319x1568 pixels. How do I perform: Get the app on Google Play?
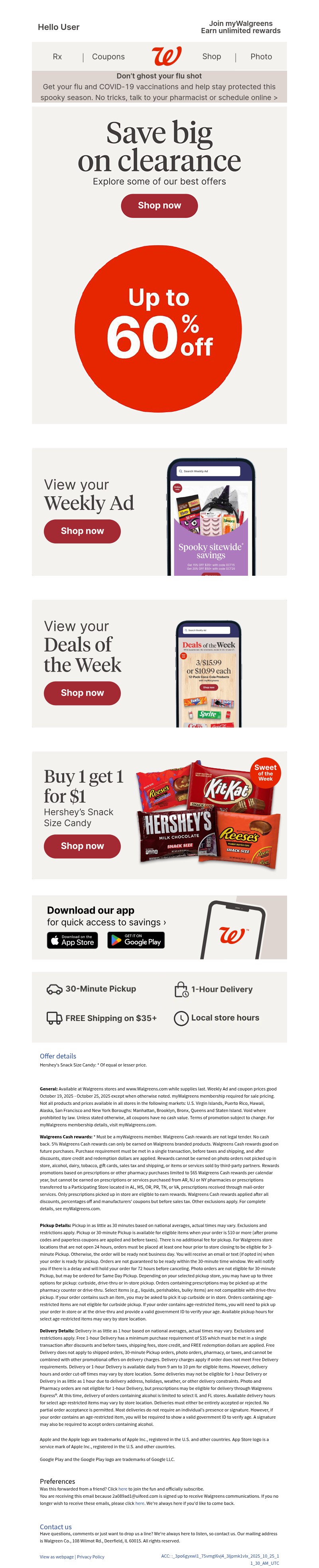[136, 940]
